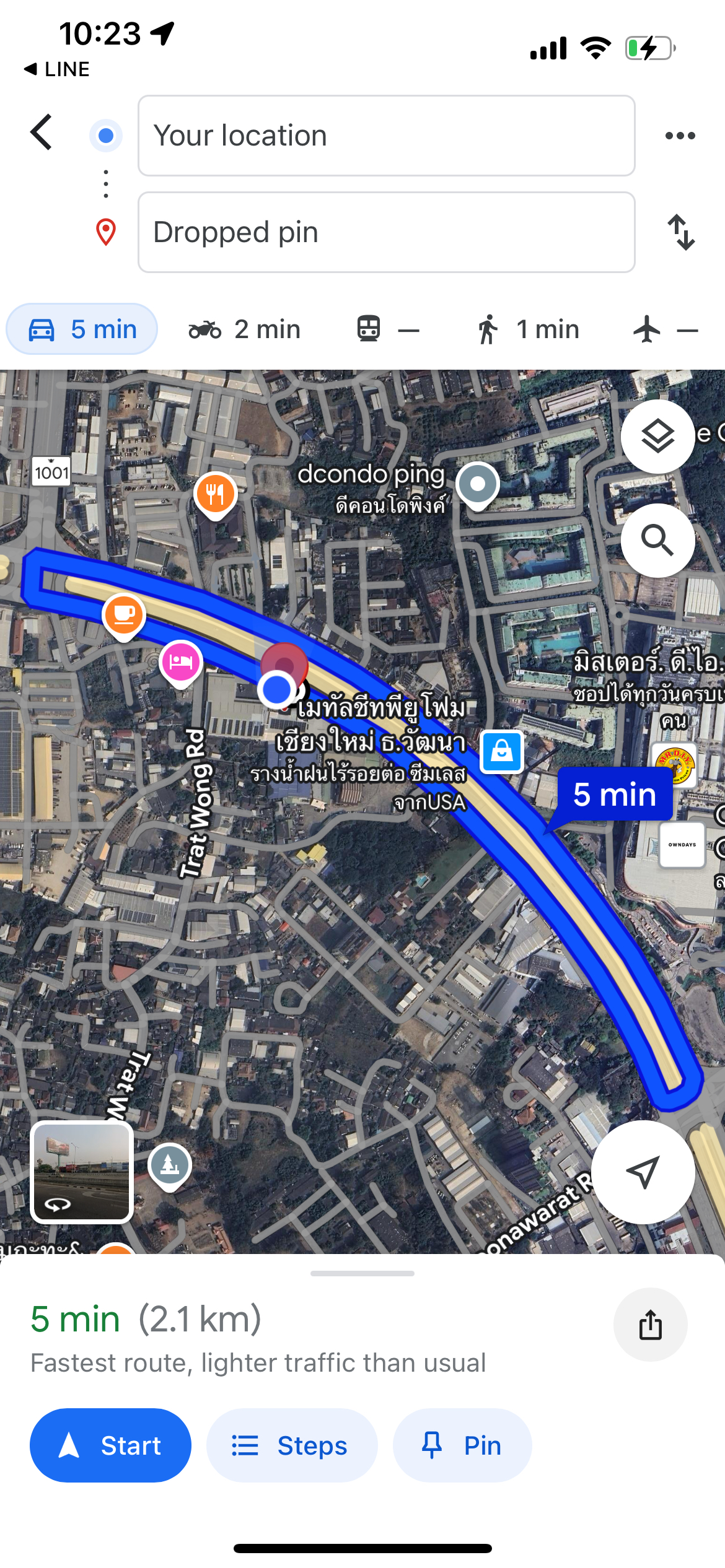
Task: Swap start and destination
Action: click(x=680, y=232)
